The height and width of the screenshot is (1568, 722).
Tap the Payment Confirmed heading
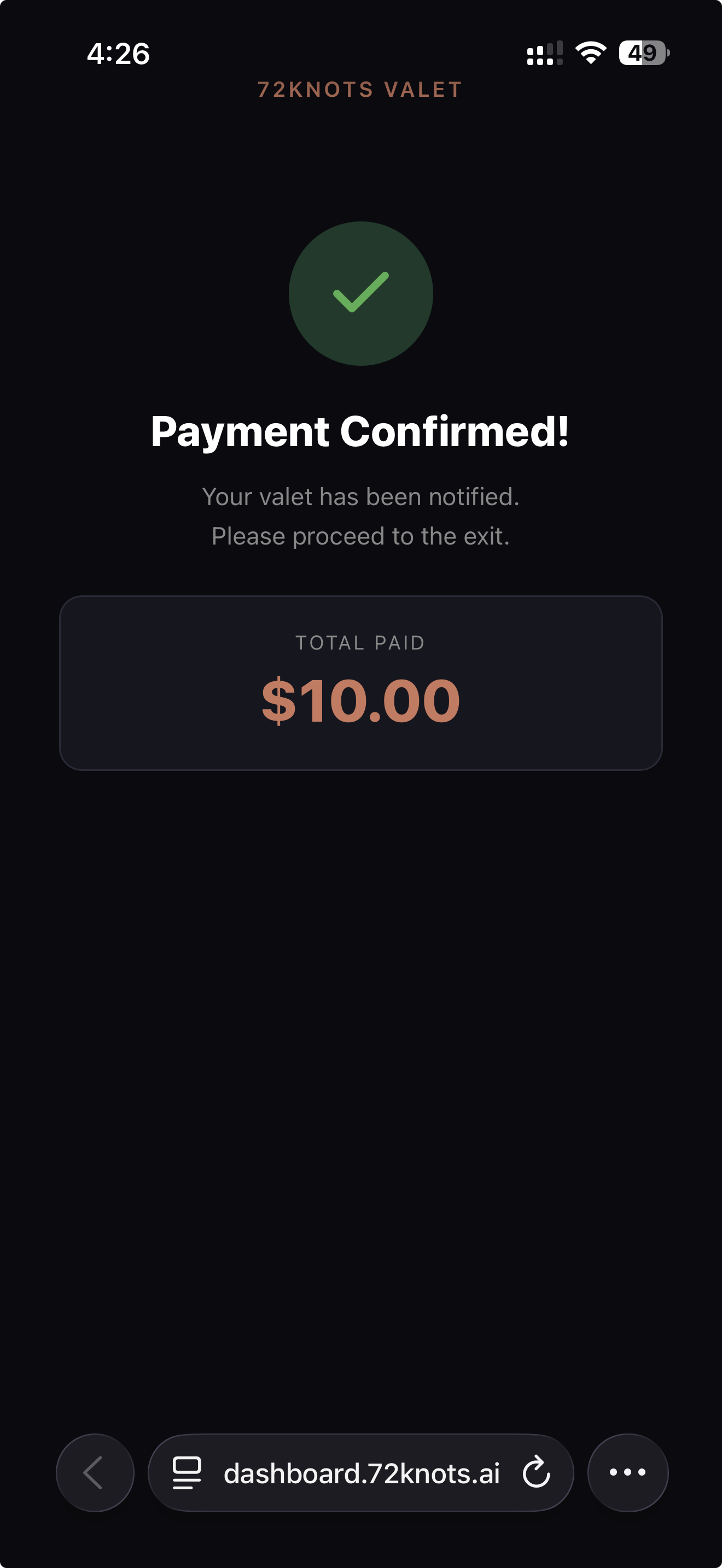pos(360,432)
